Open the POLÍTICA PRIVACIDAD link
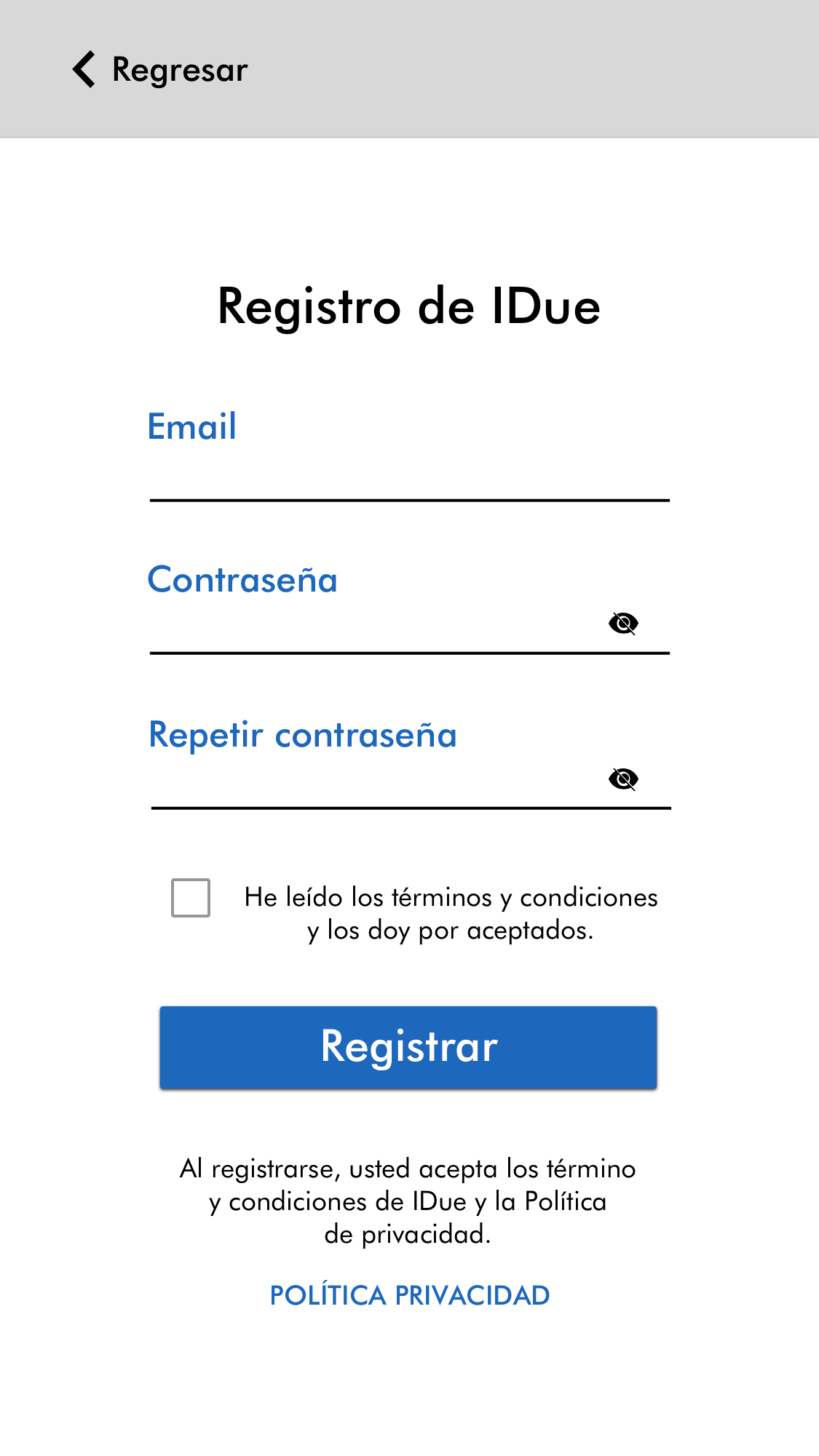The height and width of the screenshot is (1456, 819). click(x=410, y=1296)
